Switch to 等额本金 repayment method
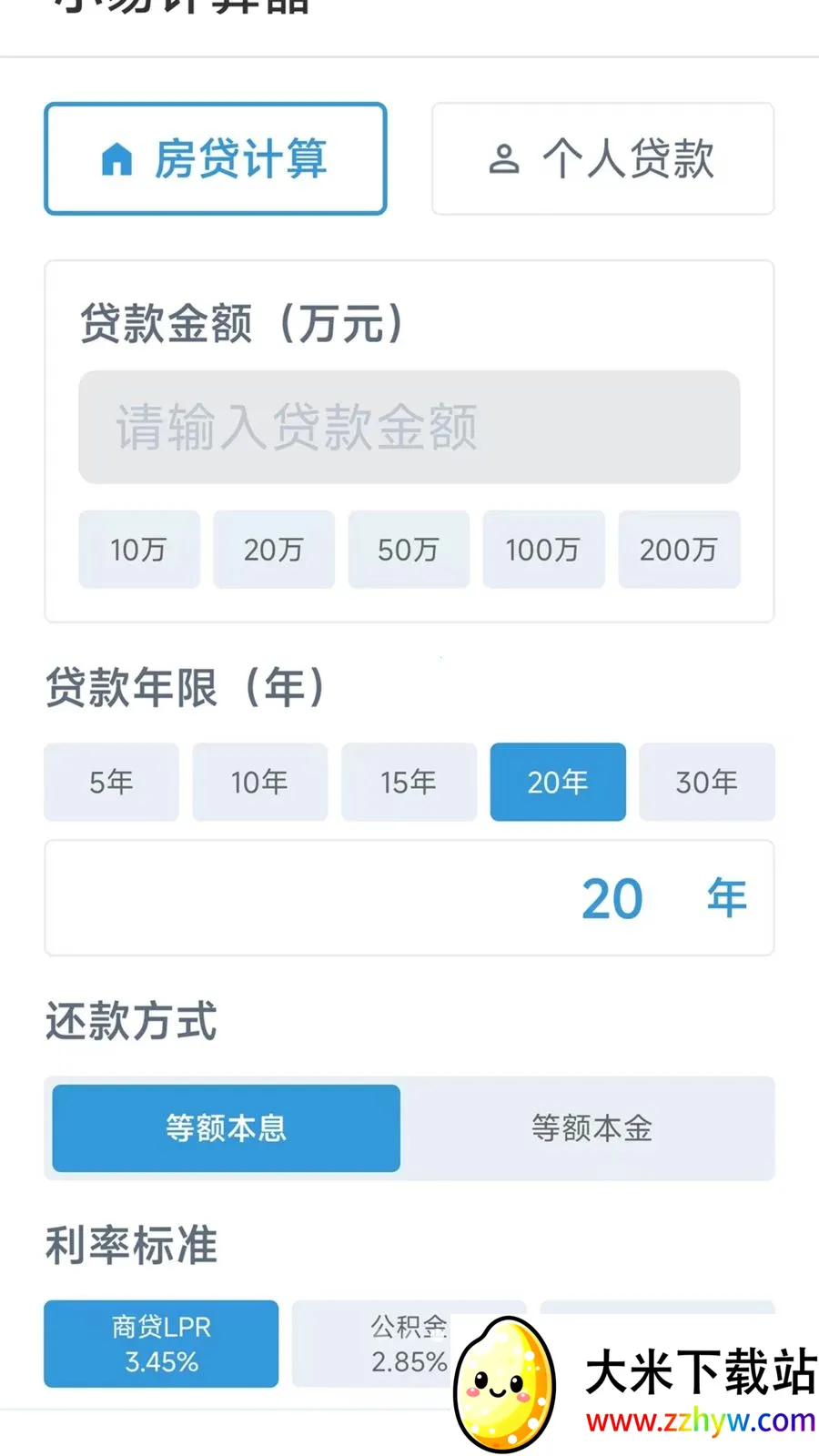 (x=591, y=1128)
